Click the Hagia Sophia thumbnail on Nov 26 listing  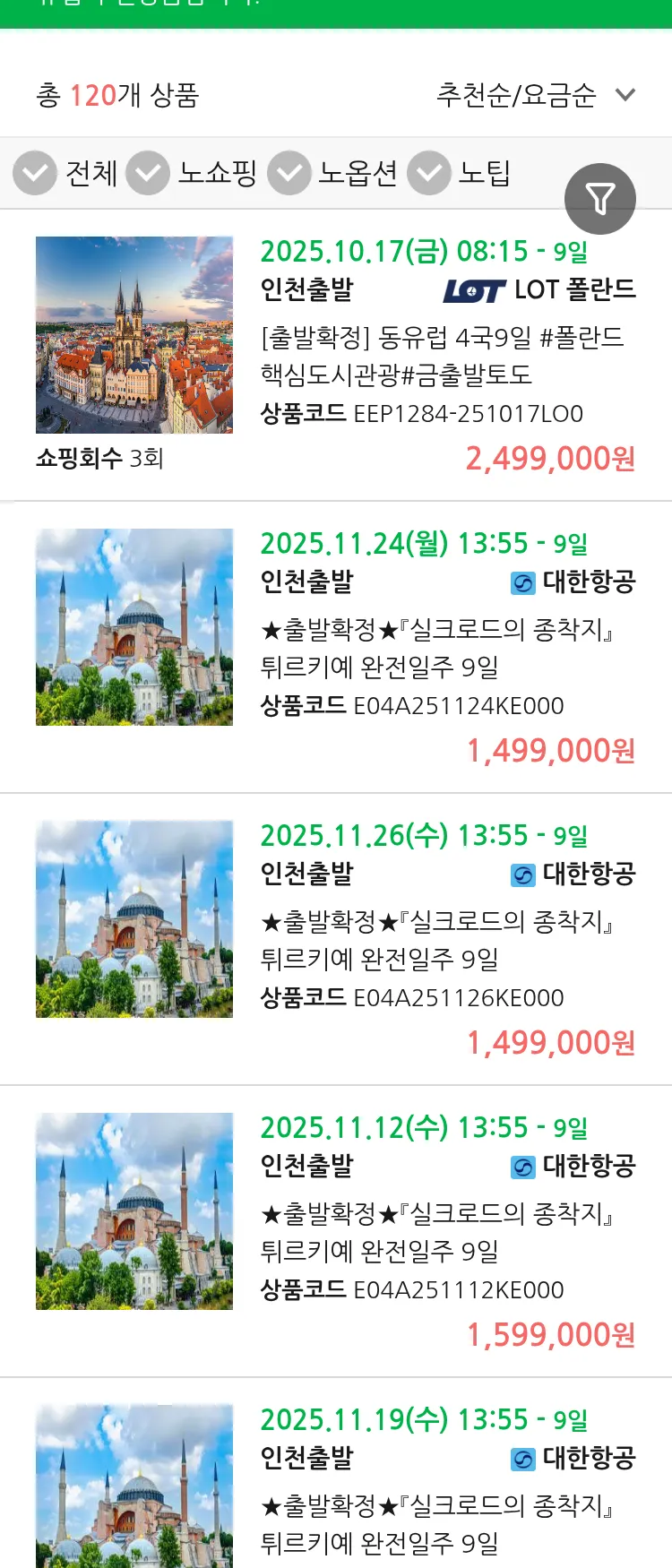coord(134,918)
